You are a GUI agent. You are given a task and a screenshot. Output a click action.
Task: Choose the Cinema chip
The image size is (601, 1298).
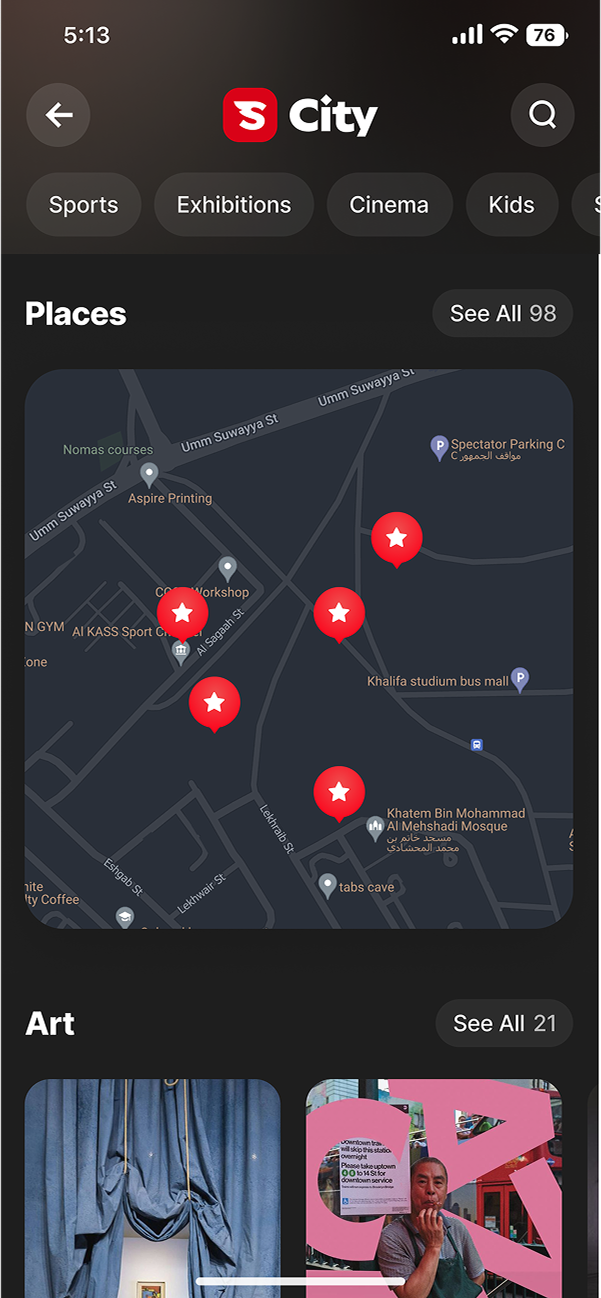(x=389, y=205)
